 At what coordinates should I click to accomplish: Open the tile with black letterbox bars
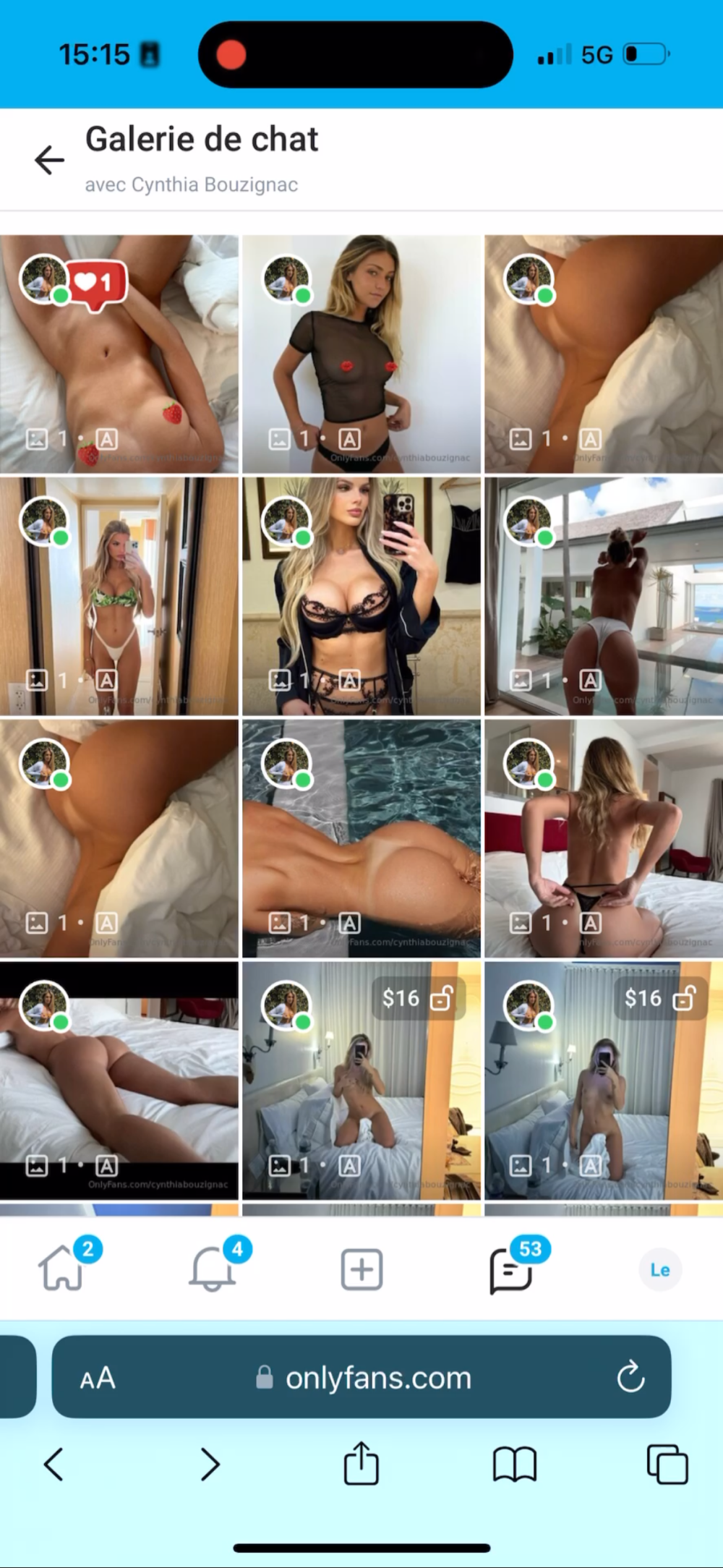click(119, 1081)
